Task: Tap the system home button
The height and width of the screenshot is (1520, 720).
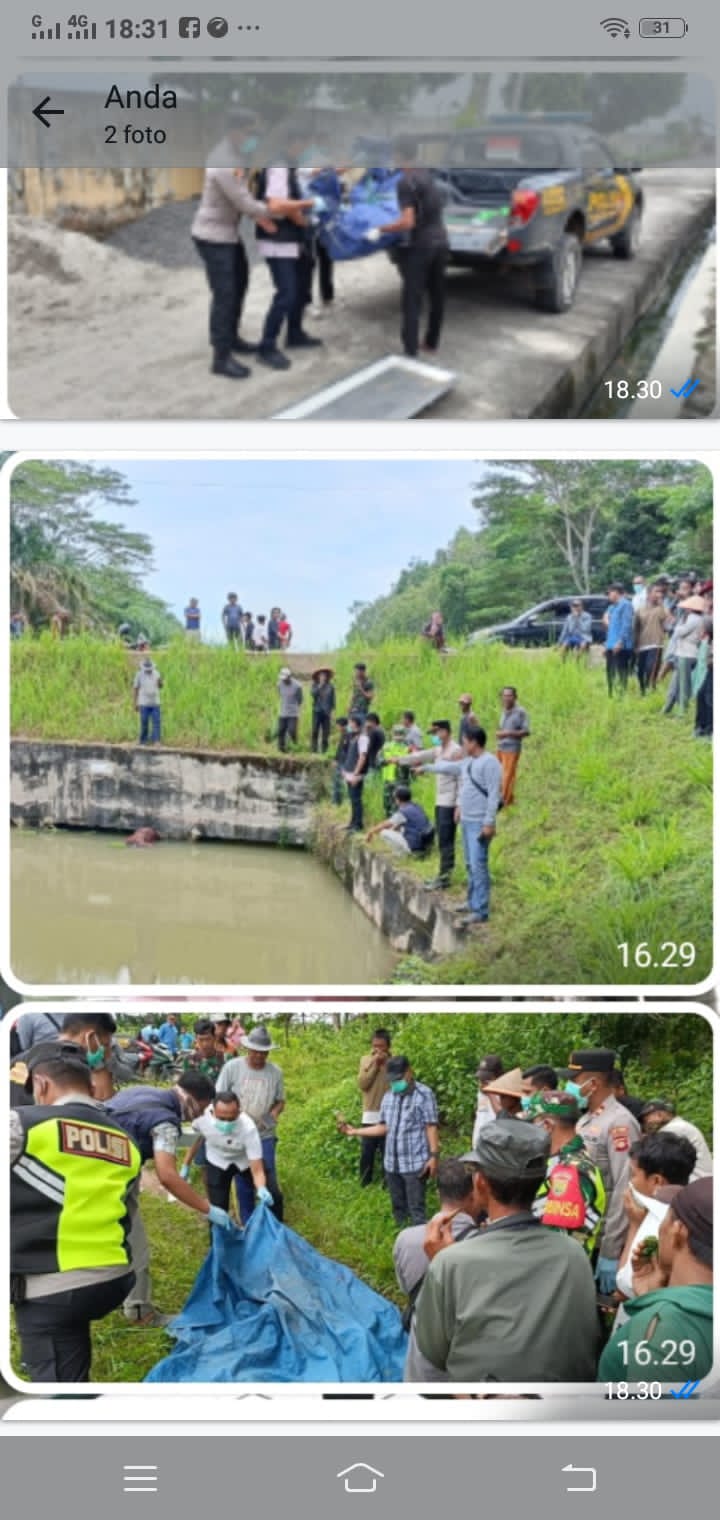Action: [360, 1477]
